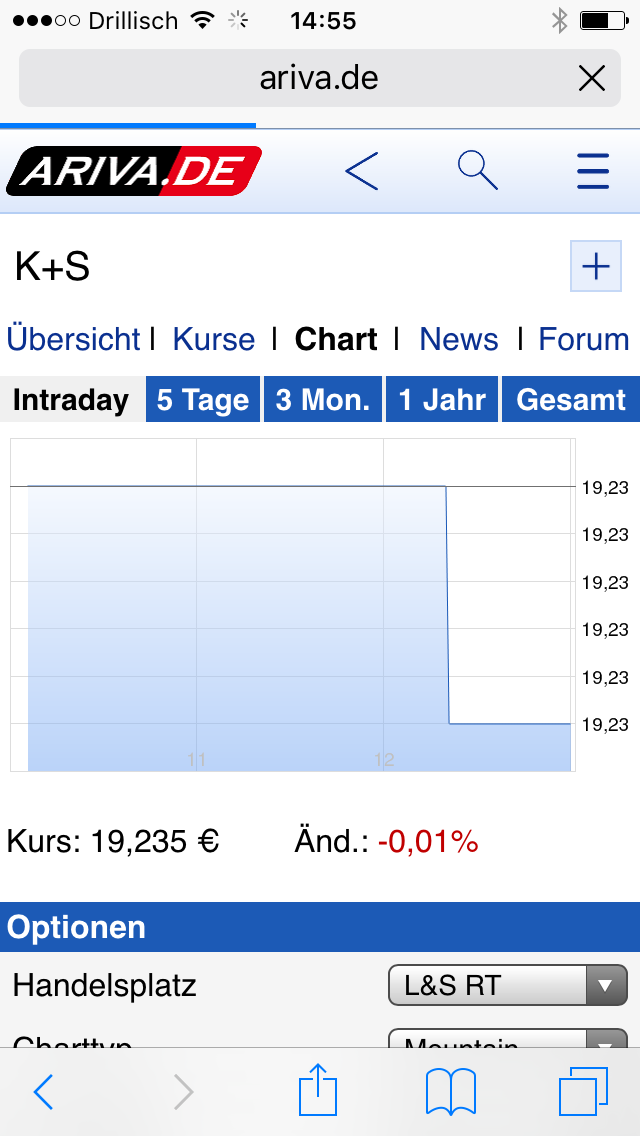Tap the ARIVA.DE logo to go home
This screenshot has width=640, height=1136.
pyautogui.click(x=134, y=171)
